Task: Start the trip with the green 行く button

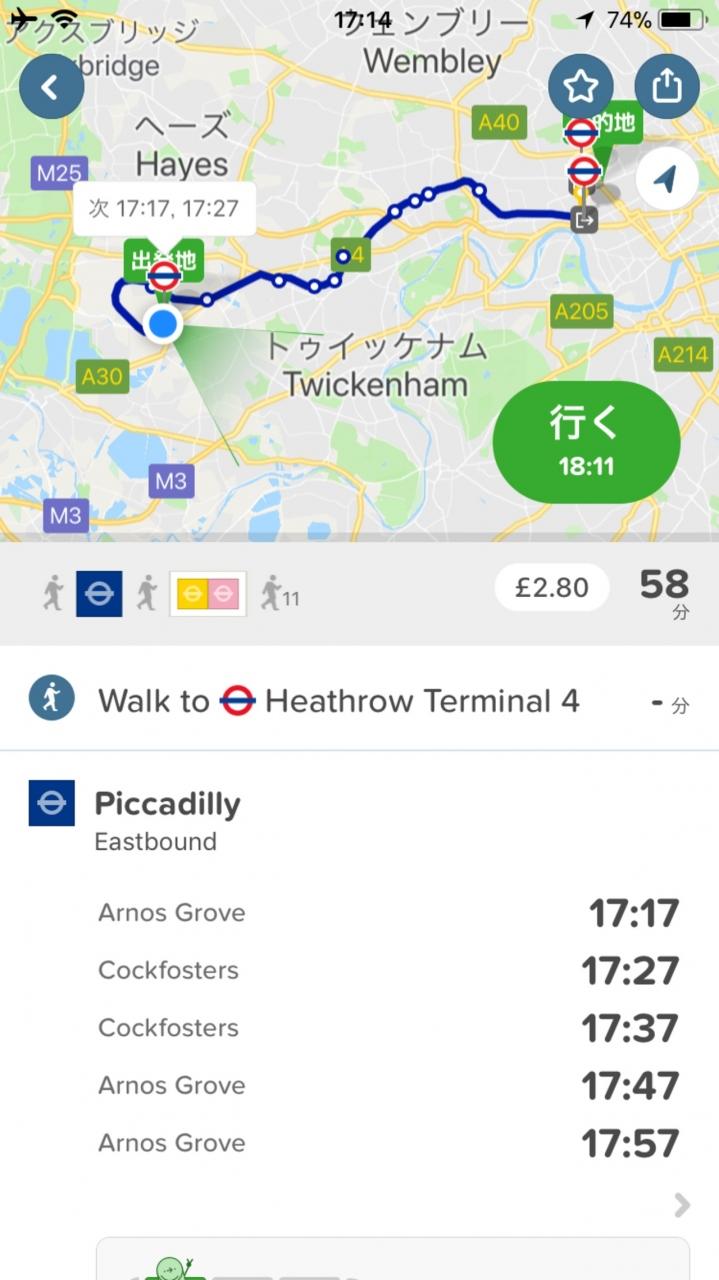Action: click(586, 441)
